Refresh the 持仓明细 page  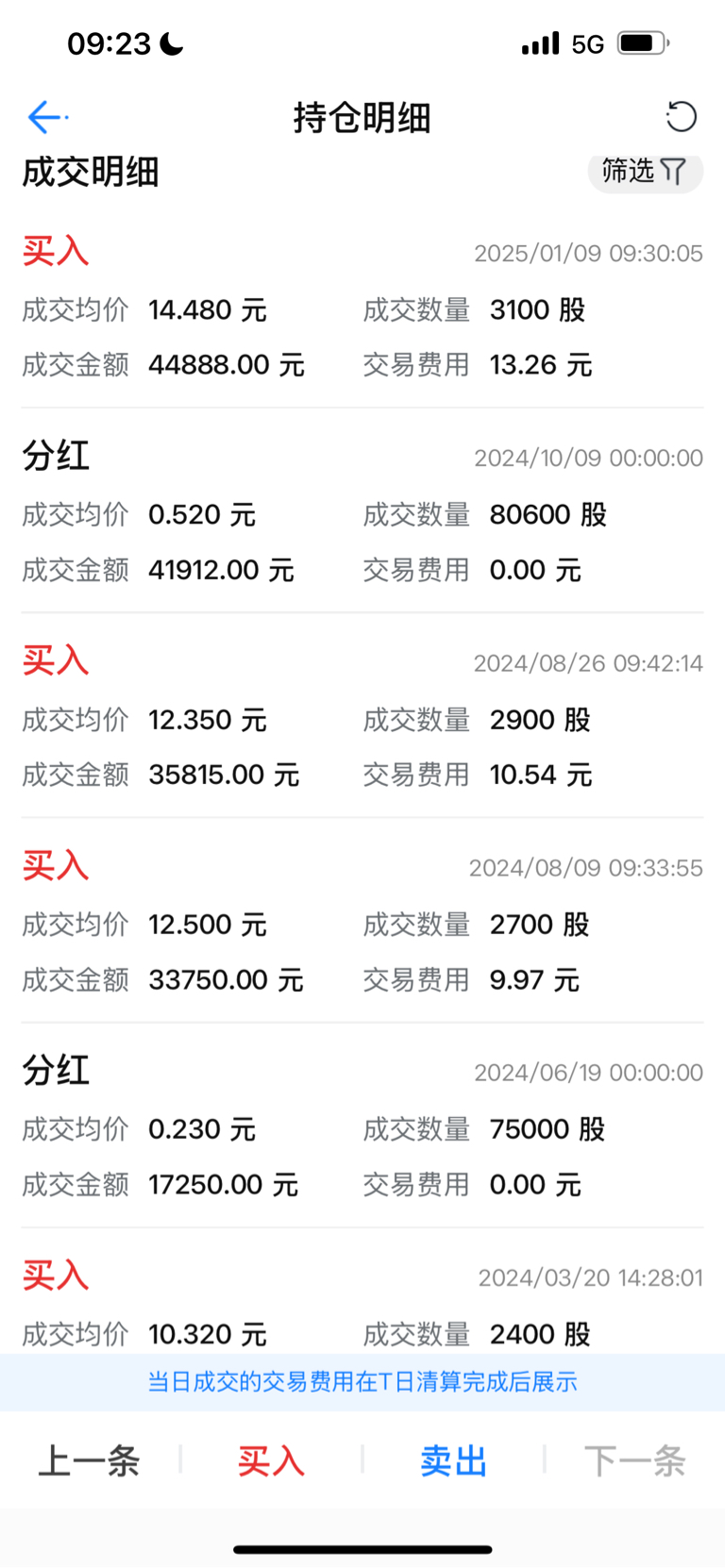[x=681, y=117]
